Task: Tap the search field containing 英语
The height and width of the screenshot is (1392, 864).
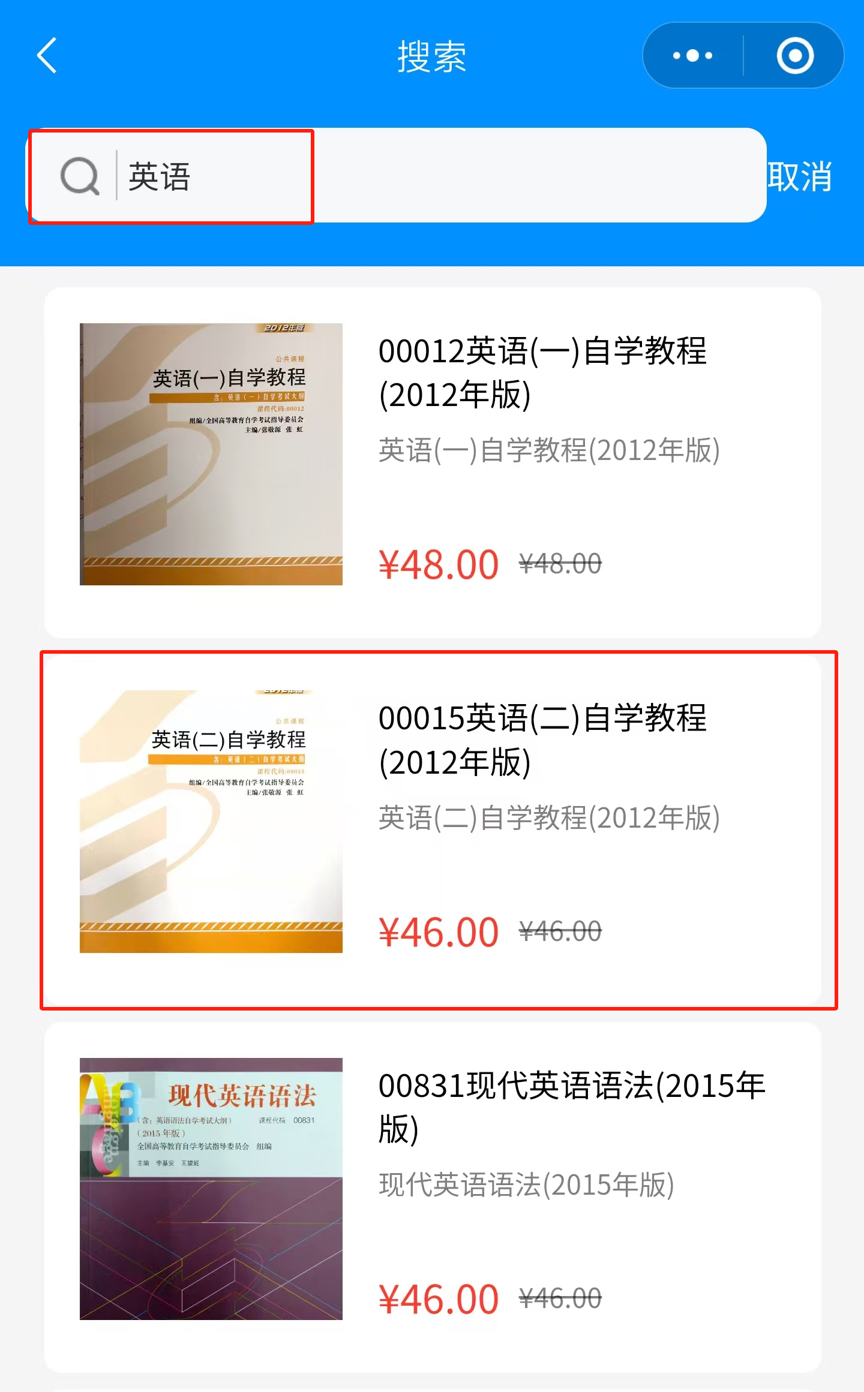Action: click(396, 176)
